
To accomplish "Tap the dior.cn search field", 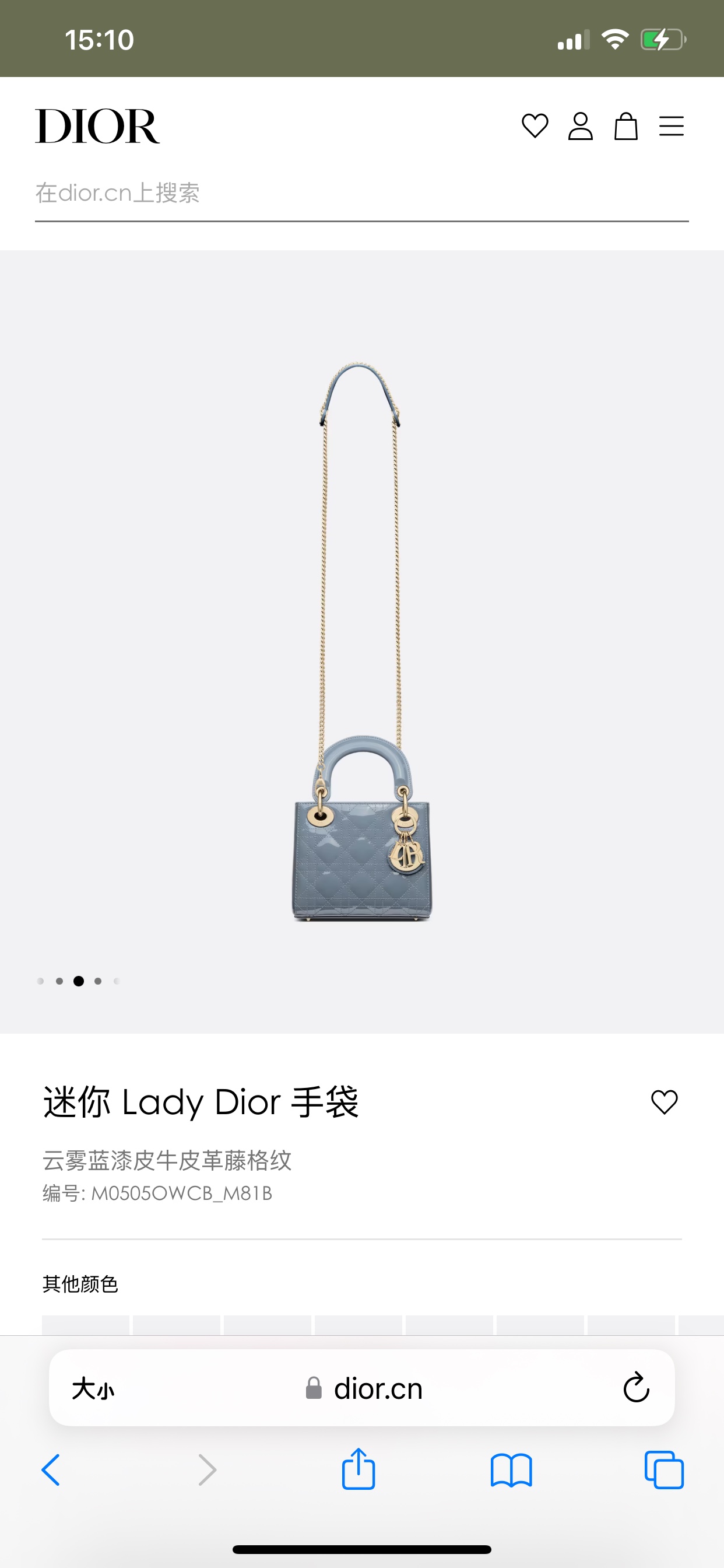I will [x=361, y=194].
